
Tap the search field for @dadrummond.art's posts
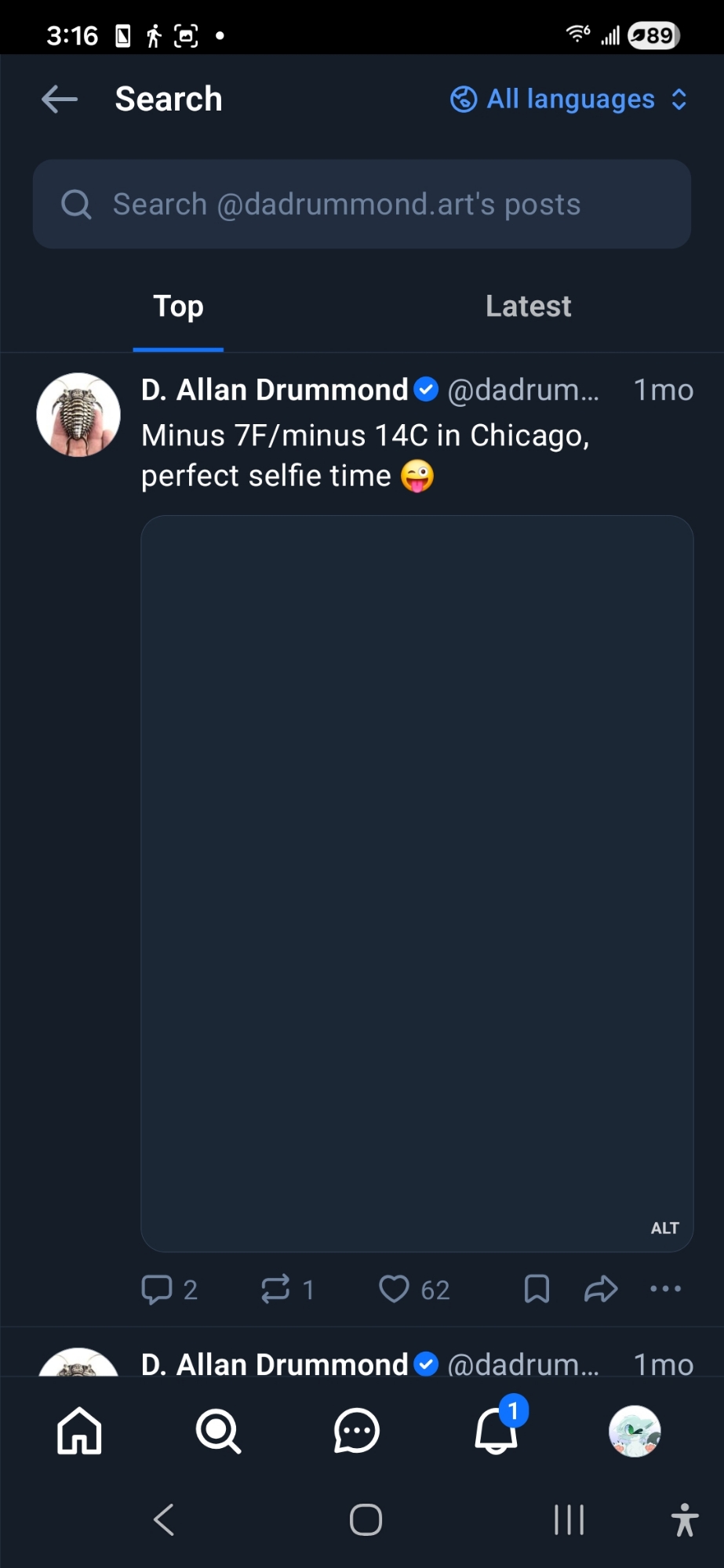click(x=362, y=205)
